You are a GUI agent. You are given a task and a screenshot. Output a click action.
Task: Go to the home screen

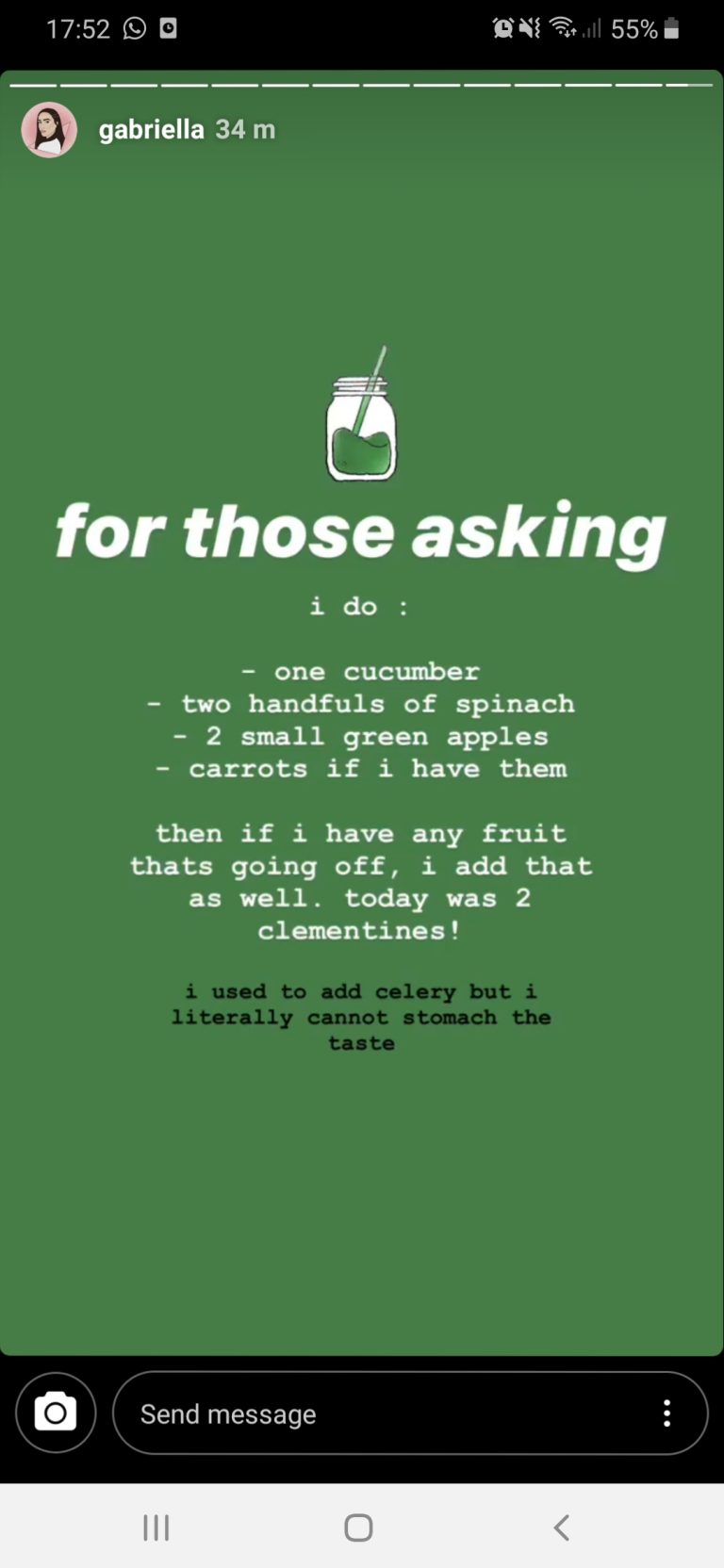pyautogui.click(x=358, y=1527)
